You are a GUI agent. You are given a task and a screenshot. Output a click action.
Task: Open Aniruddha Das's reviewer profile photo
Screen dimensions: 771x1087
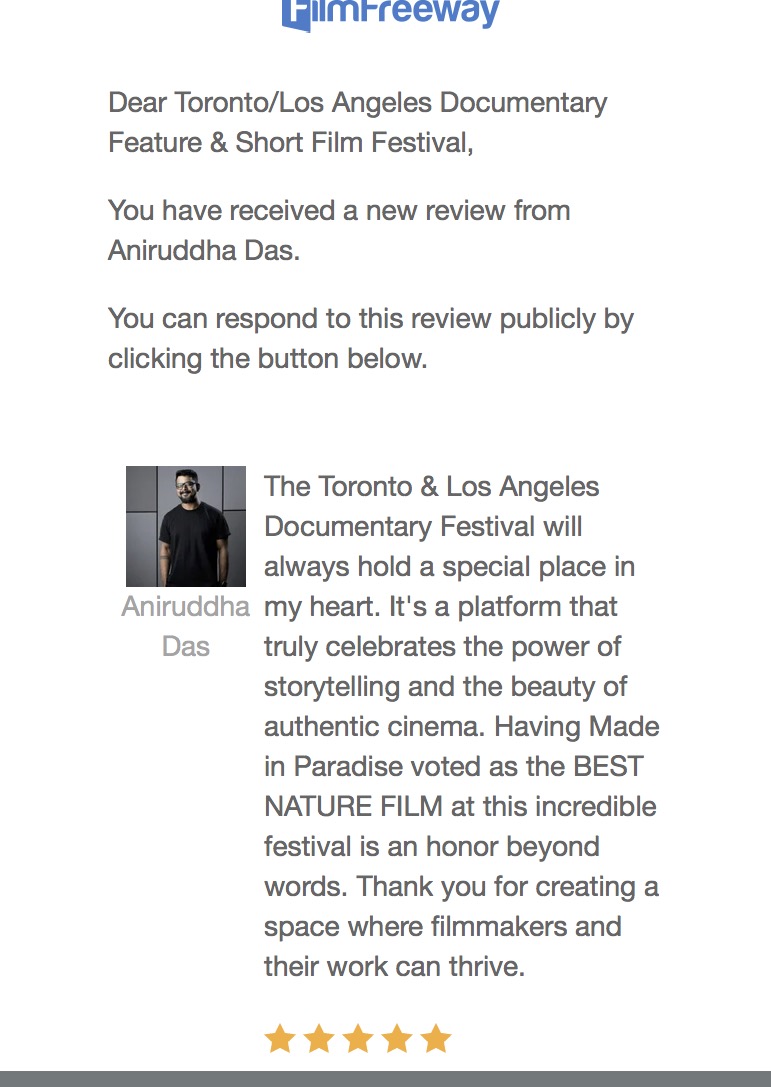pos(186,526)
